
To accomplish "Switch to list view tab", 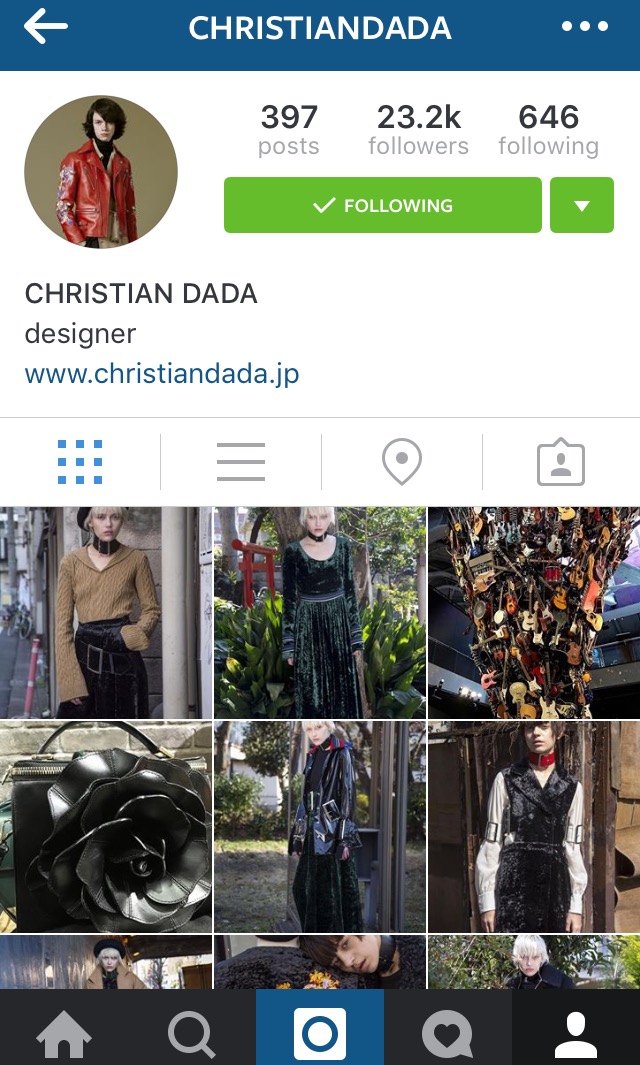I will click(241, 462).
